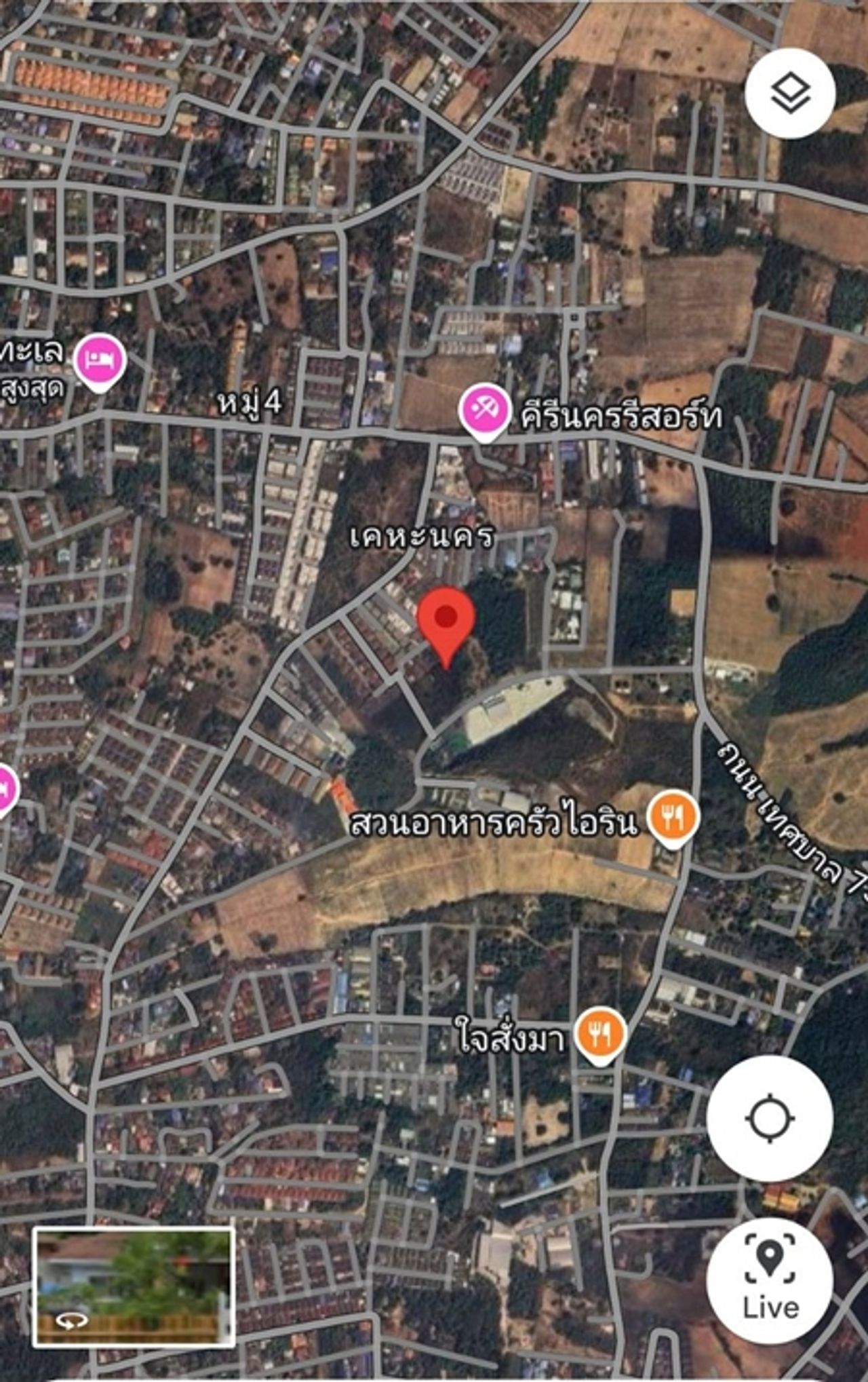Open the map layers selector
The height and width of the screenshot is (1382, 868).
(x=789, y=94)
